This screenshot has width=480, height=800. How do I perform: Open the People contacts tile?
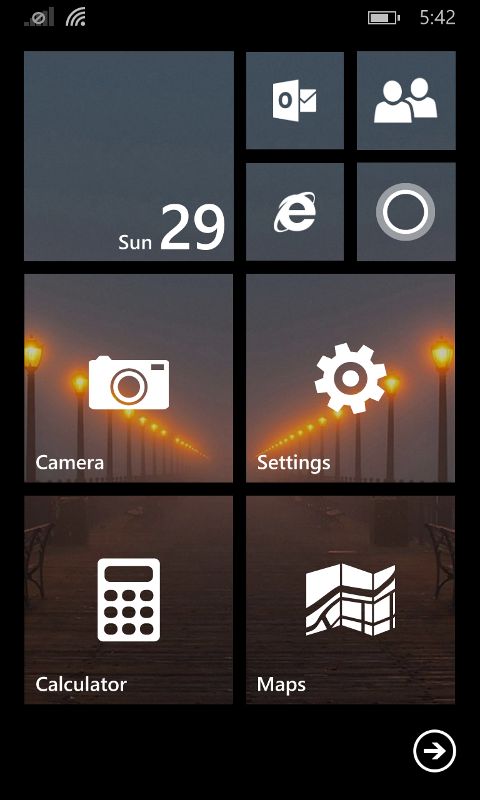[406, 101]
